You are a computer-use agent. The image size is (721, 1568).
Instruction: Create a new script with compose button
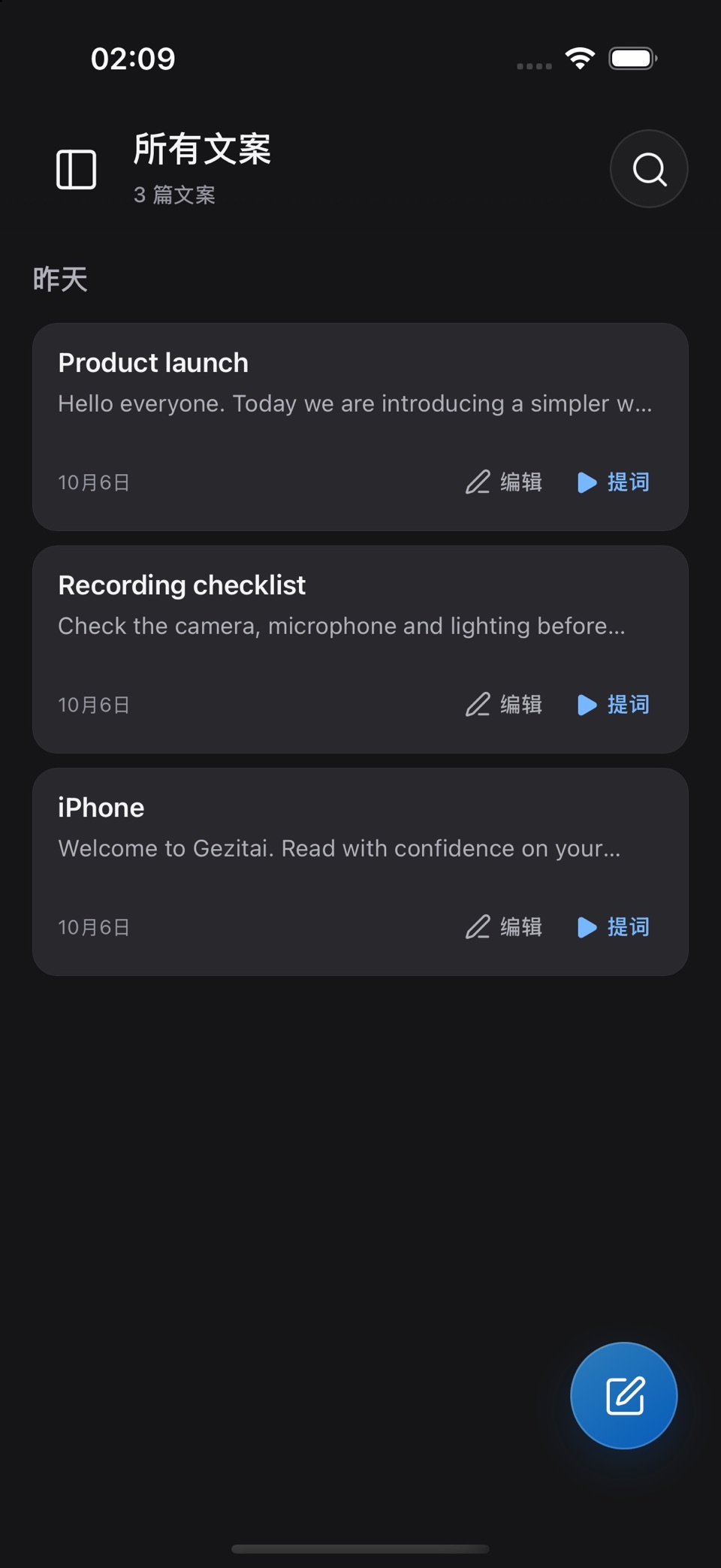624,1395
